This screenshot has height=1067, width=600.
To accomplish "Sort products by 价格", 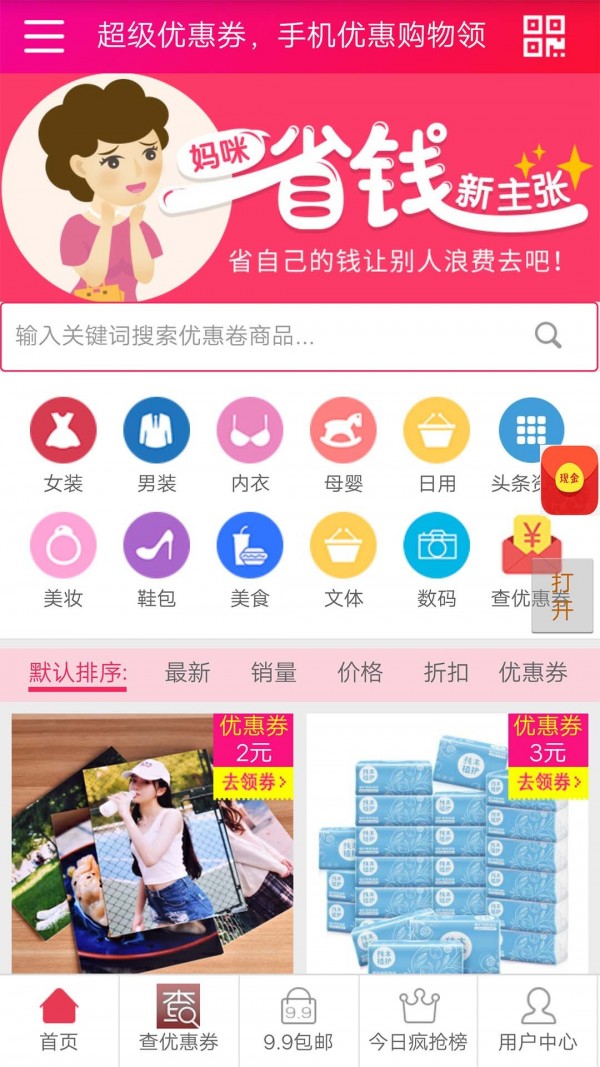I will [x=360, y=672].
